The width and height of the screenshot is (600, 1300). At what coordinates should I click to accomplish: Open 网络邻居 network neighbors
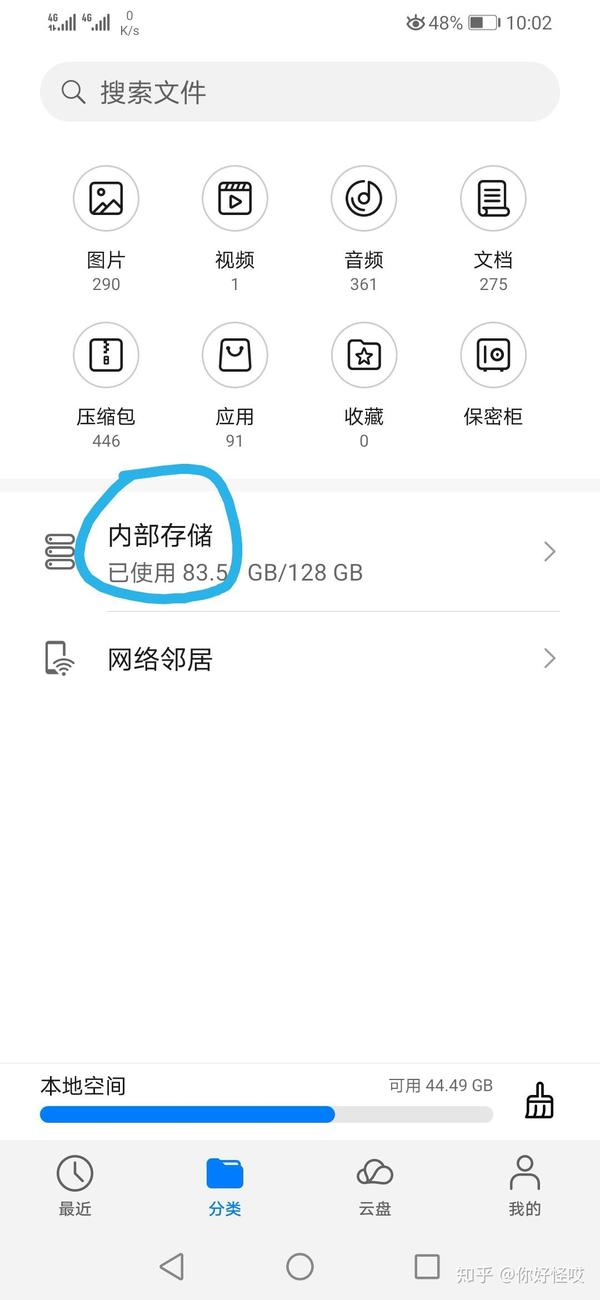pos(300,659)
